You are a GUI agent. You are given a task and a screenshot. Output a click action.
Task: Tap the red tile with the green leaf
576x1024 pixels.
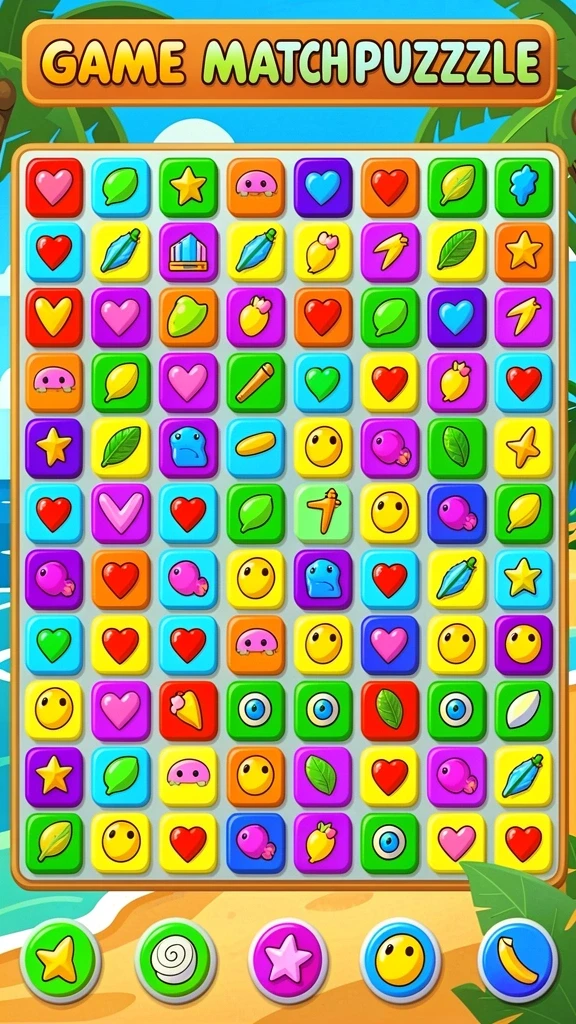click(390, 711)
